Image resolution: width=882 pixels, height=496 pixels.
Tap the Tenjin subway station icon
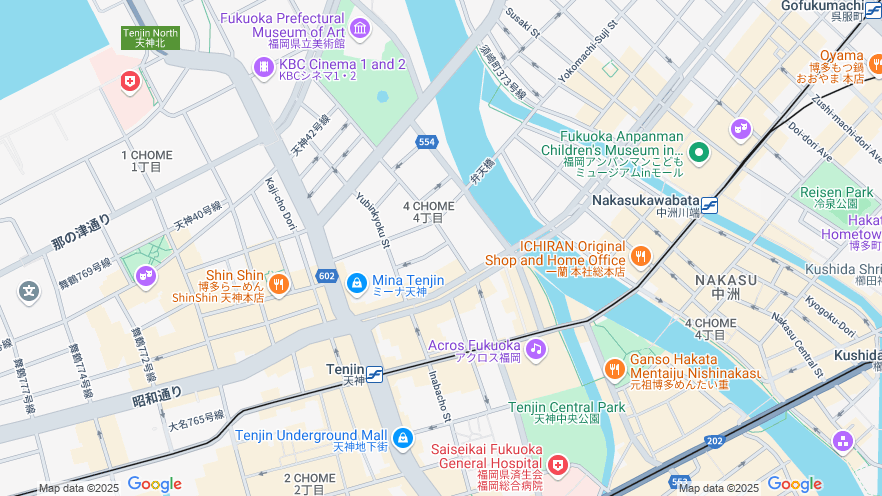click(x=374, y=374)
